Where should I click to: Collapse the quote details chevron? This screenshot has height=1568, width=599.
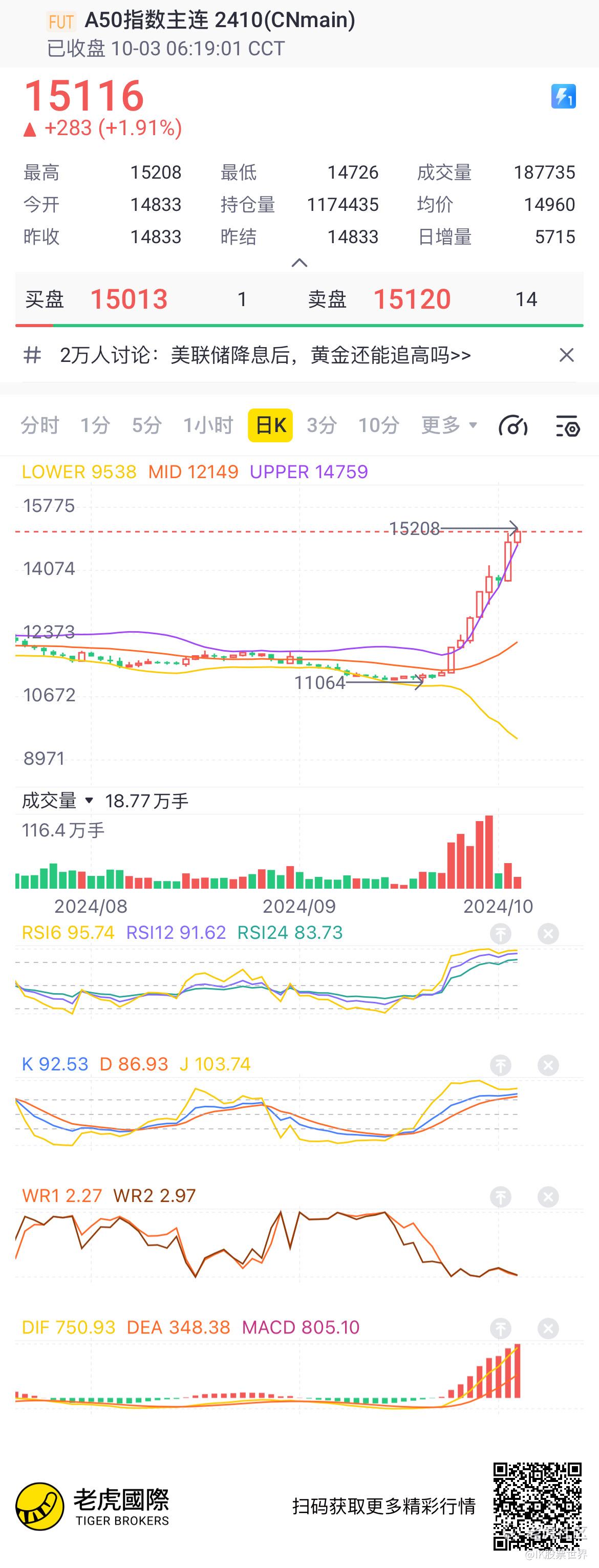click(299, 263)
